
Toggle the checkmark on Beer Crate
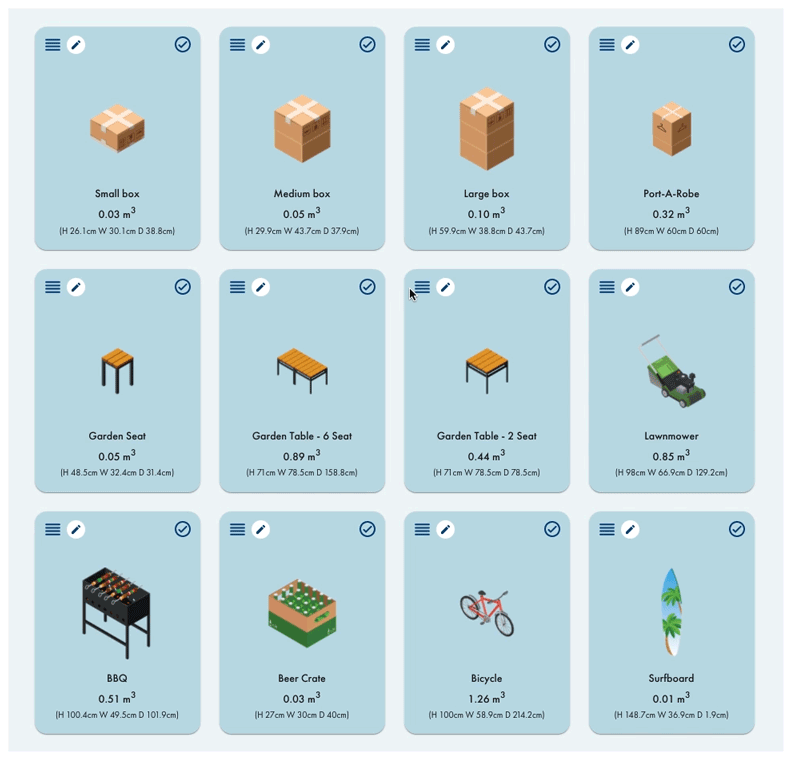point(367,529)
